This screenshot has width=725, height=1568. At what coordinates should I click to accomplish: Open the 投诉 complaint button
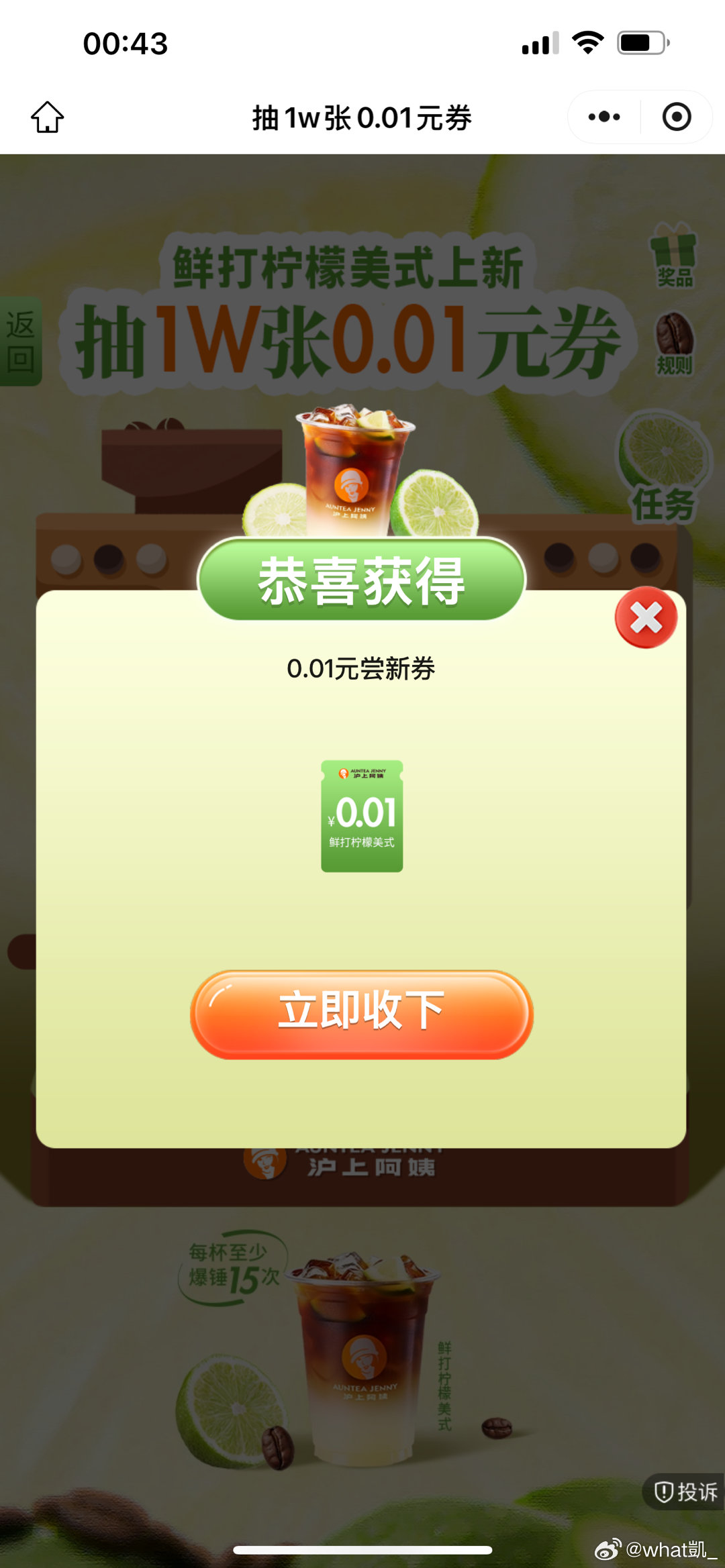(686, 1492)
